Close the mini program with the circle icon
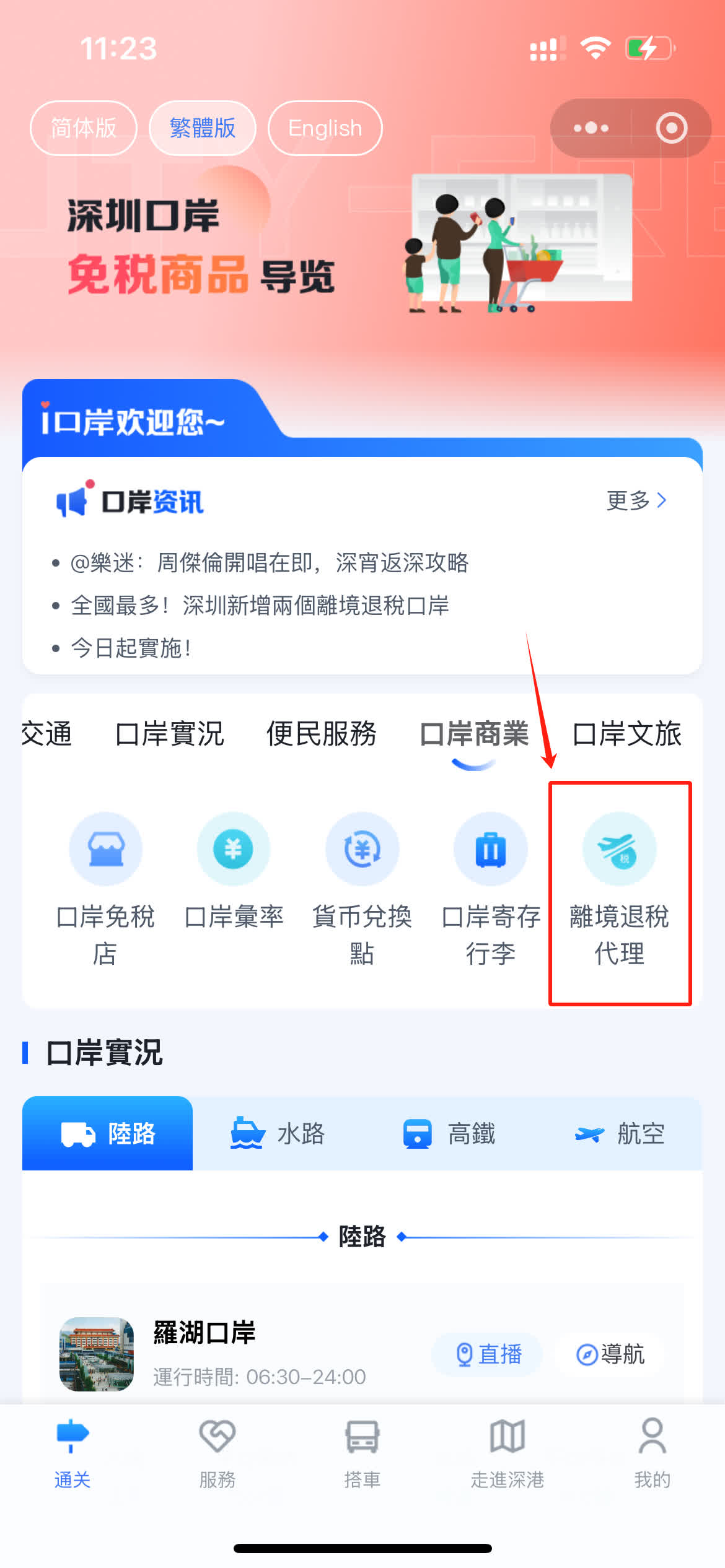The image size is (725, 1568). 671,128
